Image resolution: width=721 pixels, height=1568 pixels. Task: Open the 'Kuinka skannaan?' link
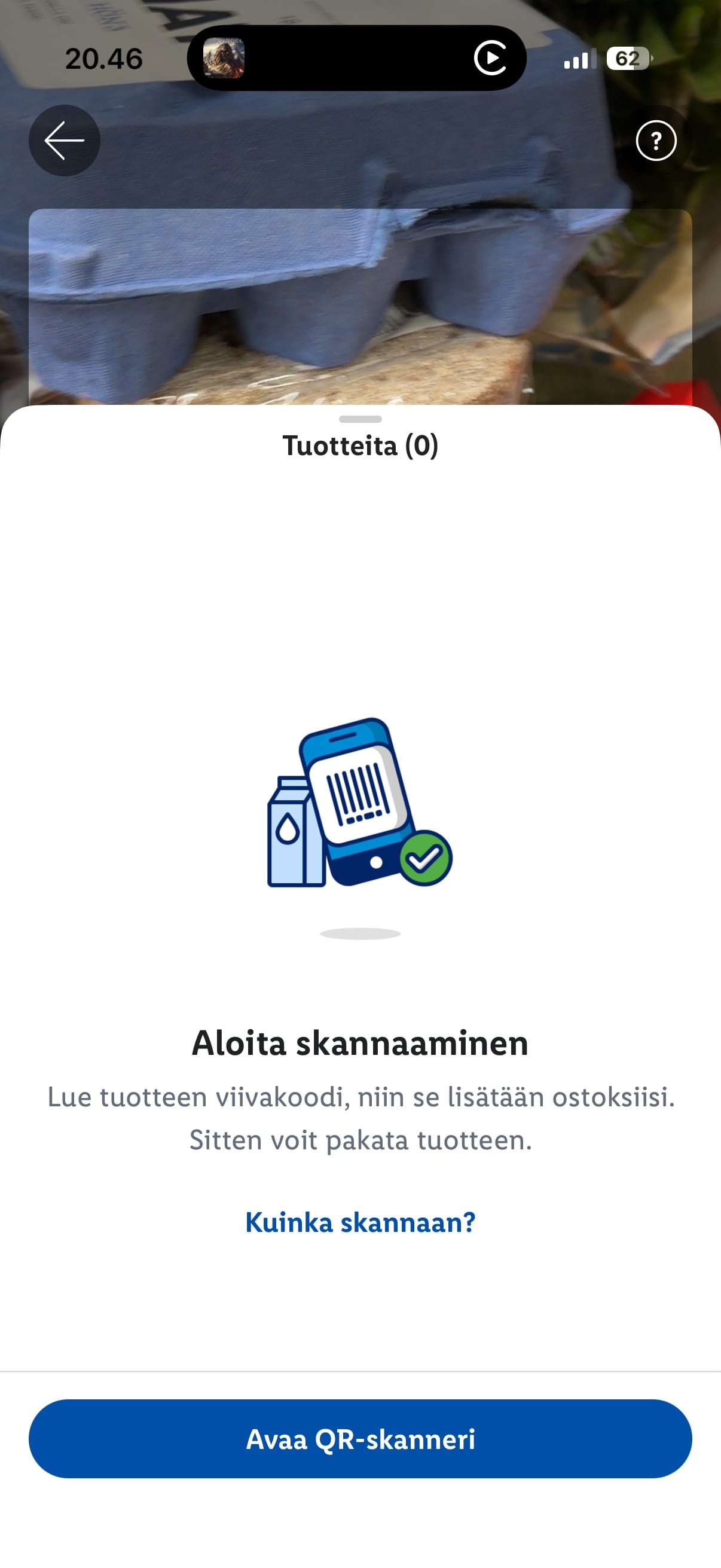coord(360,1222)
